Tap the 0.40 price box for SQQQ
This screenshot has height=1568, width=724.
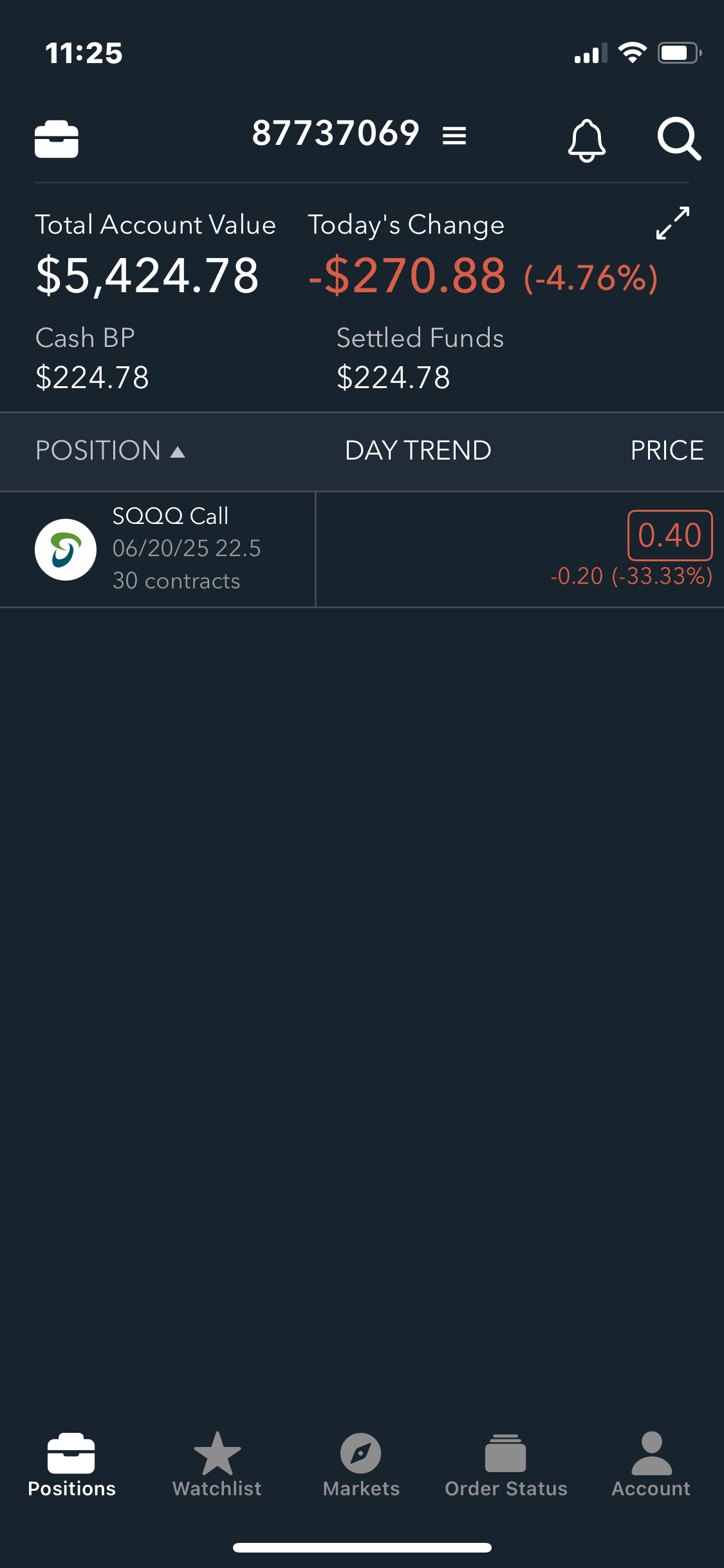tap(670, 536)
